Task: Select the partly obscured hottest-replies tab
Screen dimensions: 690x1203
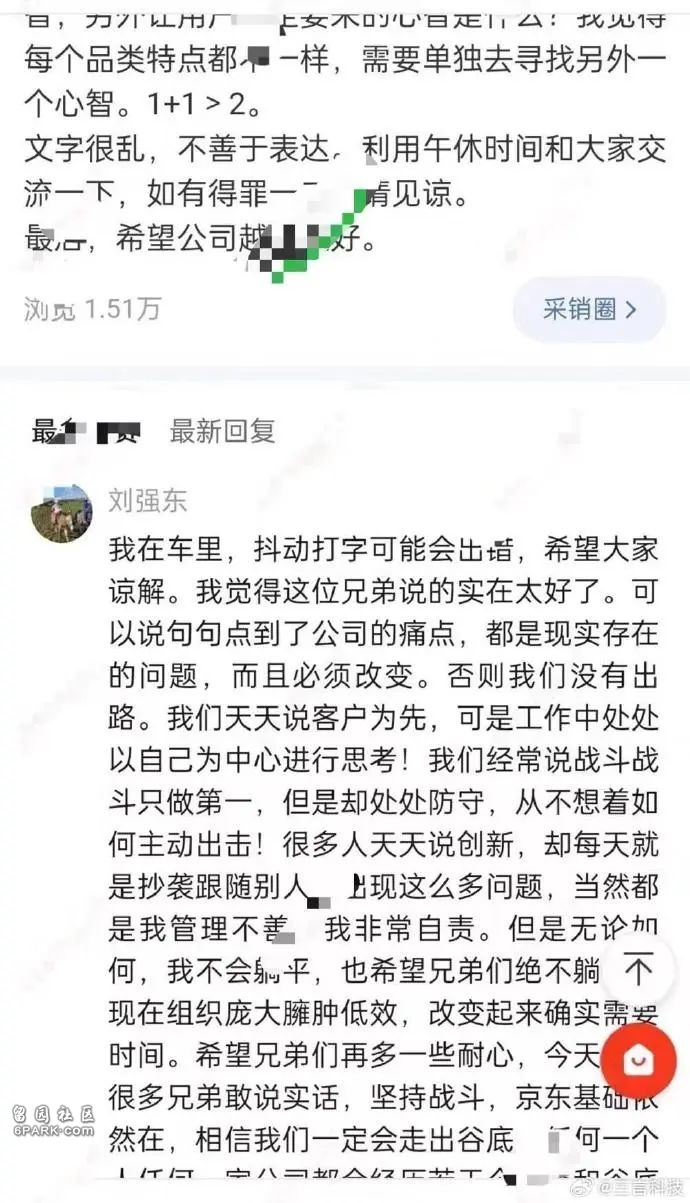Action: pyautogui.click(x=86, y=432)
